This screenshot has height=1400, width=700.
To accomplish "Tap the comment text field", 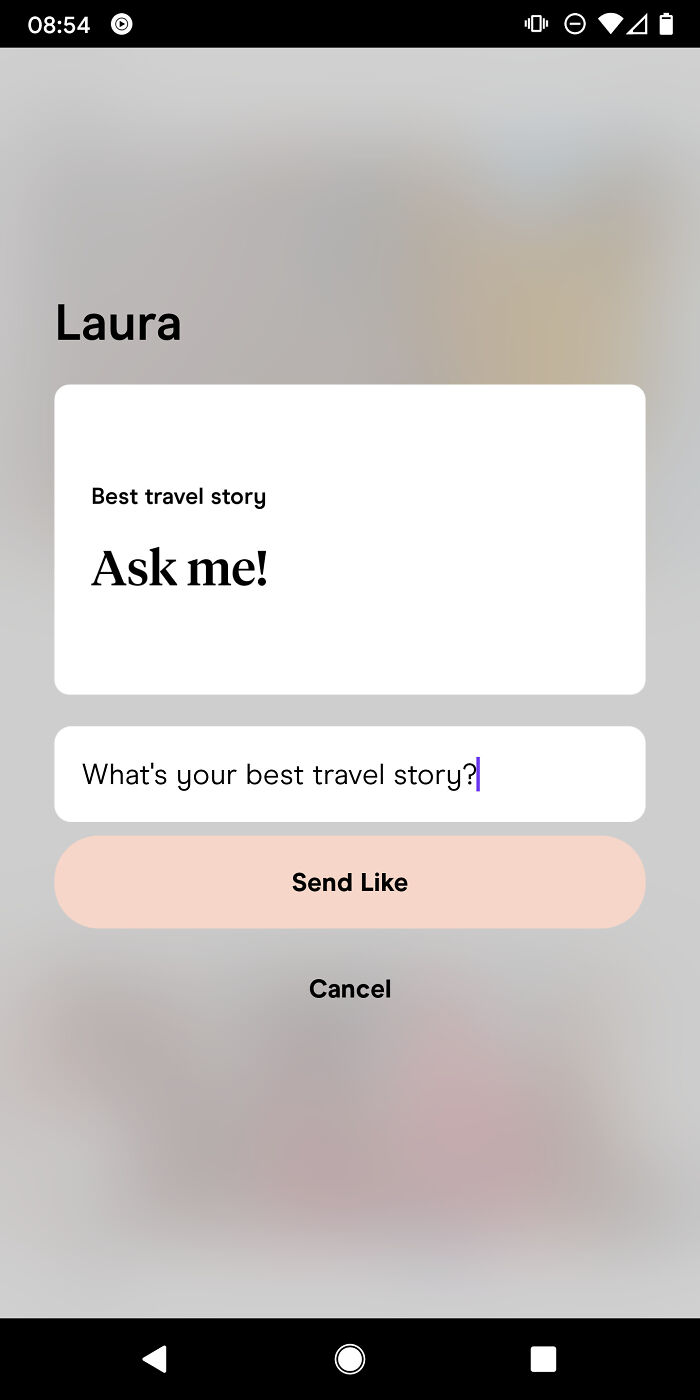I will click(350, 774).
